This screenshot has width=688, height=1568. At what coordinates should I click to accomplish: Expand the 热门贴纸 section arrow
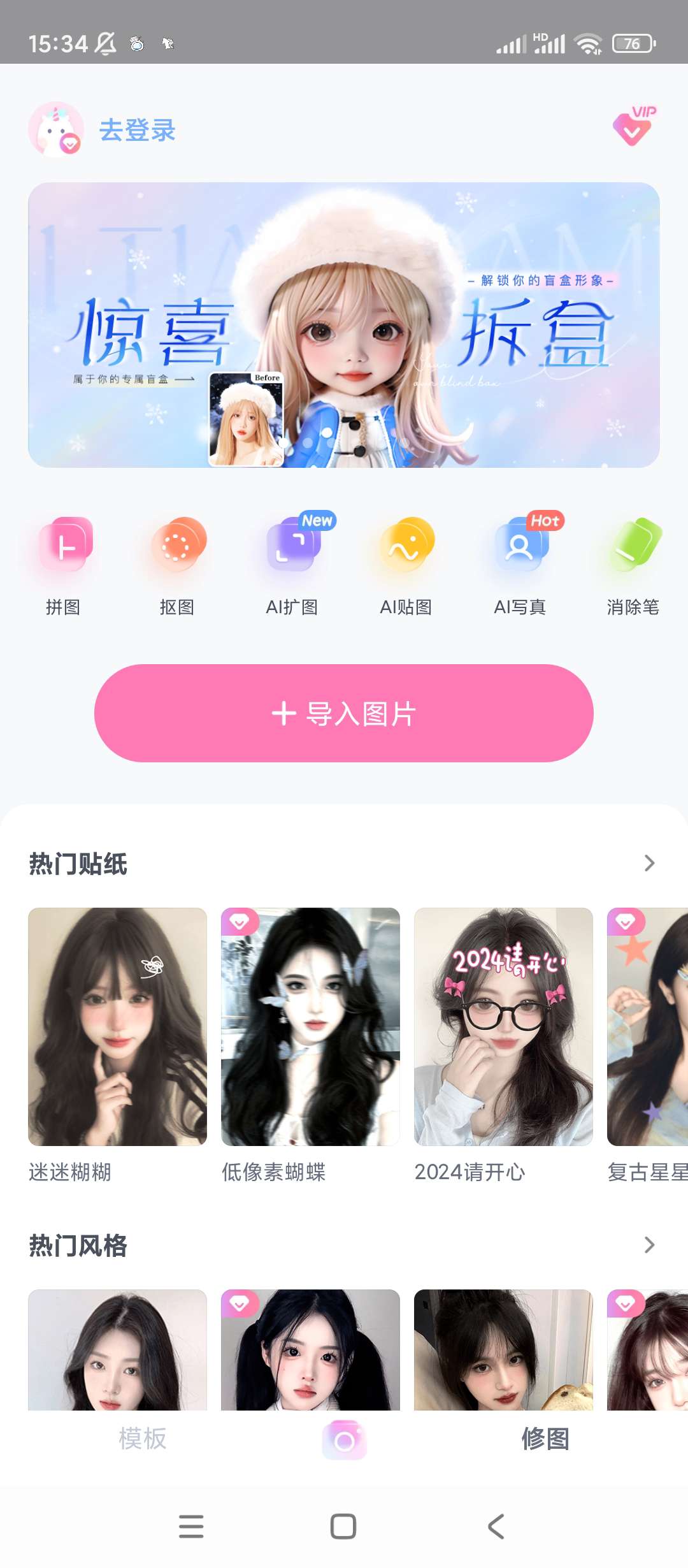(649, 863)
